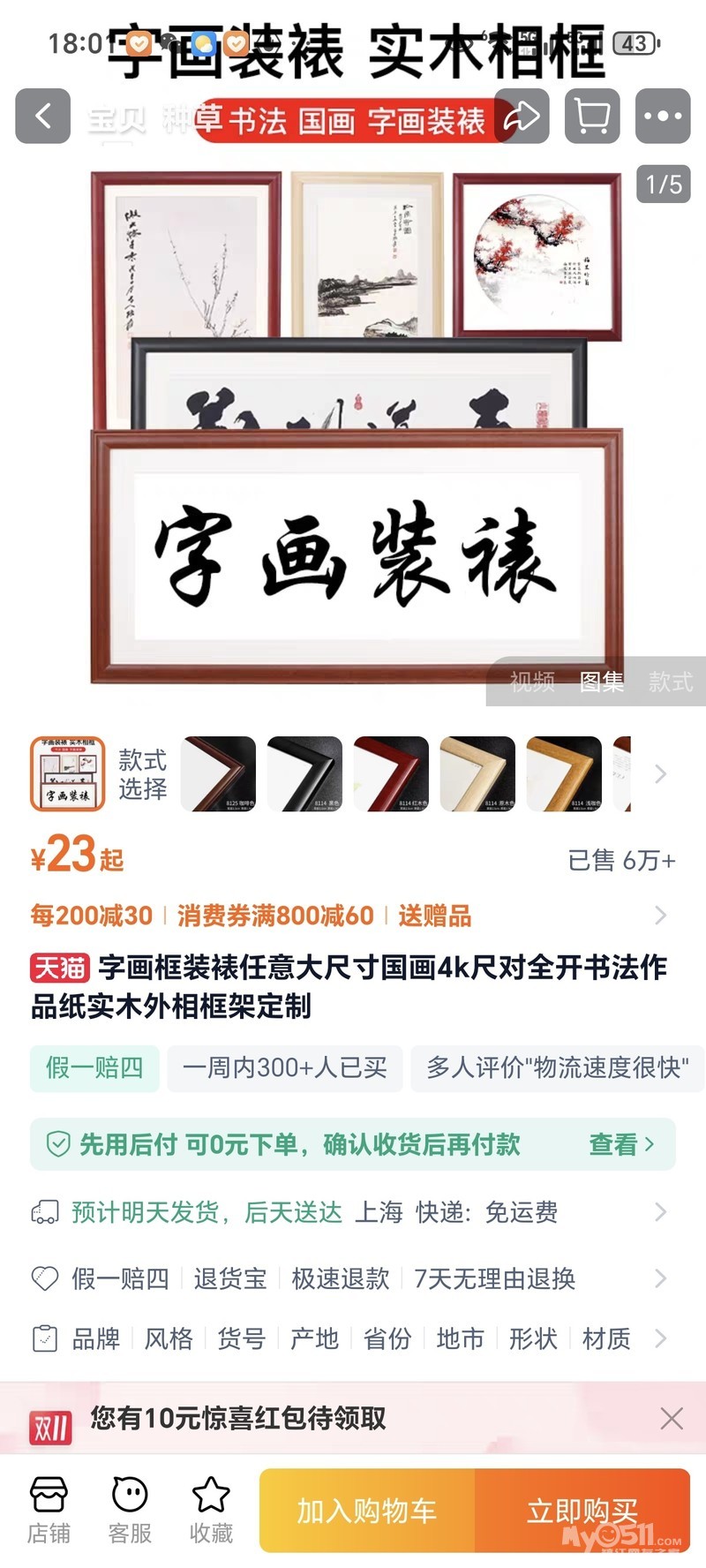
Task: Contact 客服 customer service
Action: pos(130,1511)
